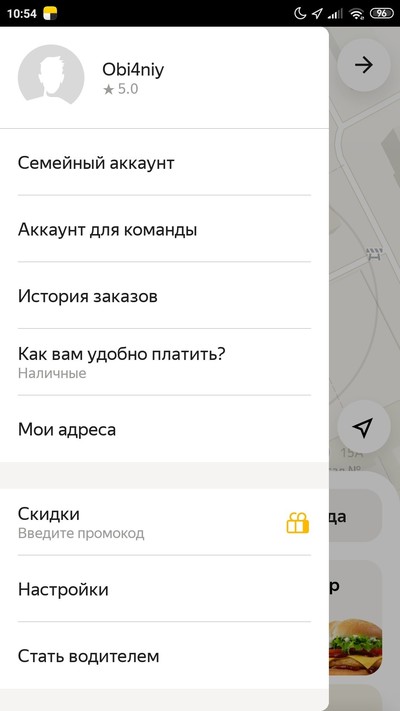Open Как вам удобно платить payment options
Screen dimensions: 400x711
tap(164, 362)
